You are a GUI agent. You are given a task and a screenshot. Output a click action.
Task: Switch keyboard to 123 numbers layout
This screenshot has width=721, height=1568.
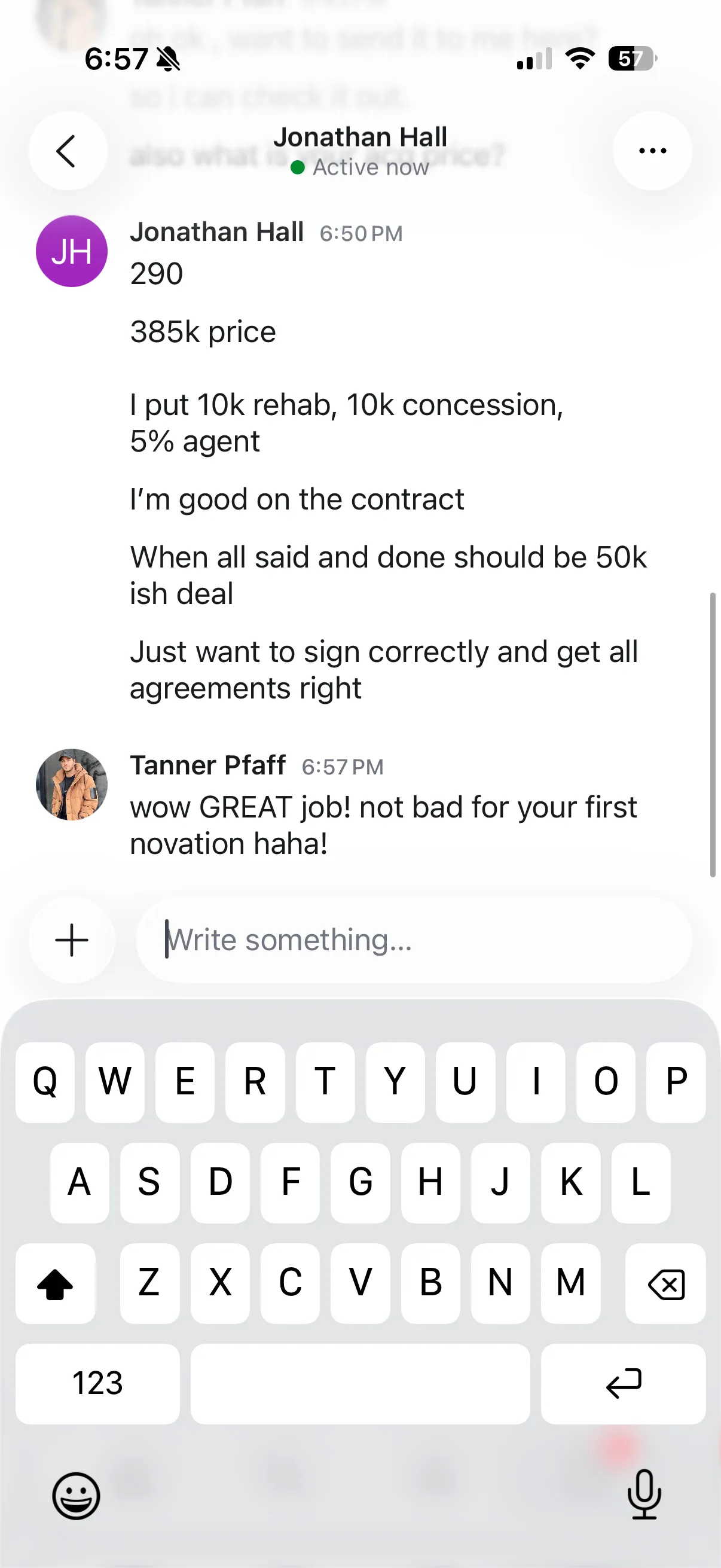(x=97, y=1383)
